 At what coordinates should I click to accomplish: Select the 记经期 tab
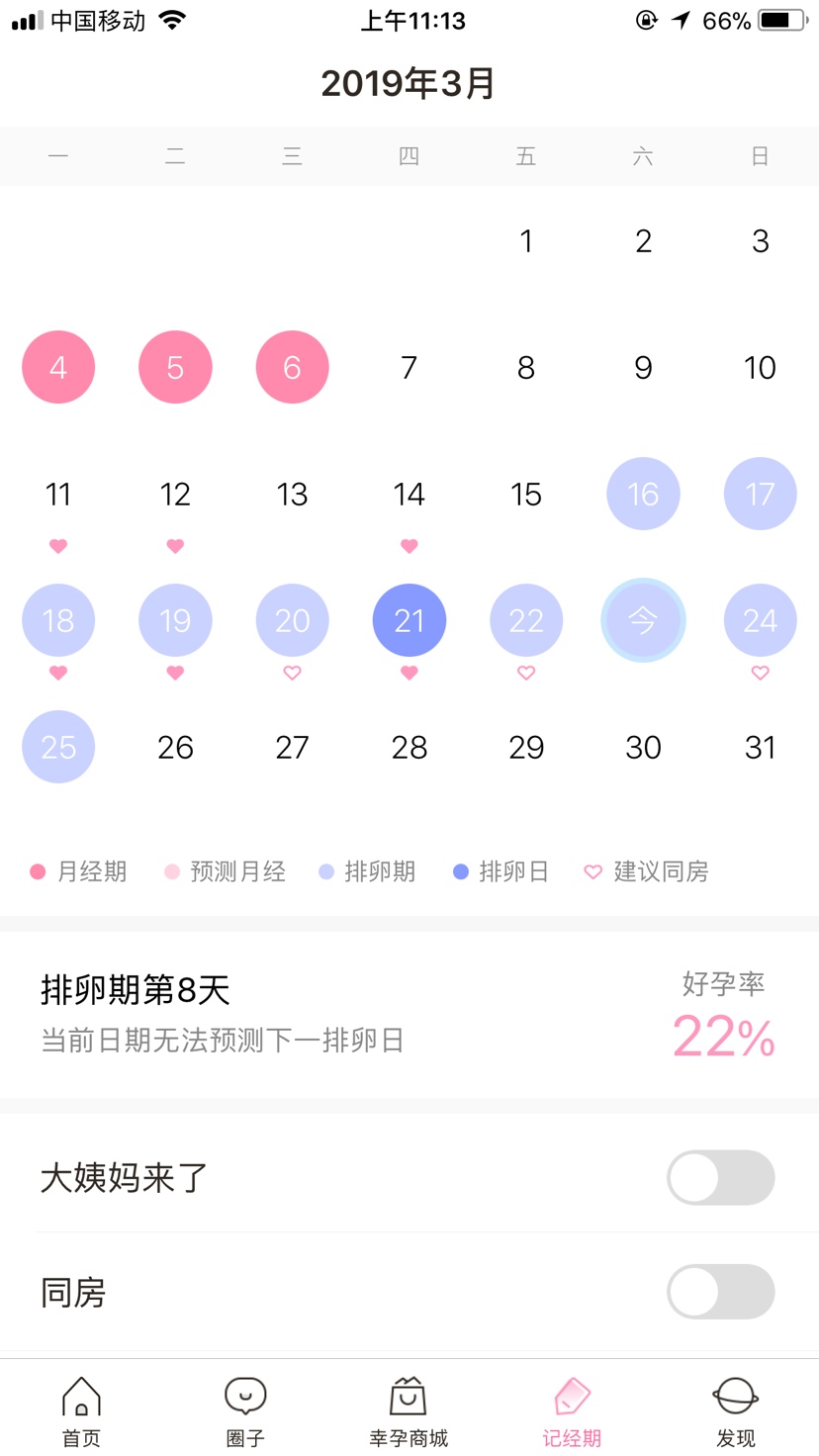tap(572, 1410)
